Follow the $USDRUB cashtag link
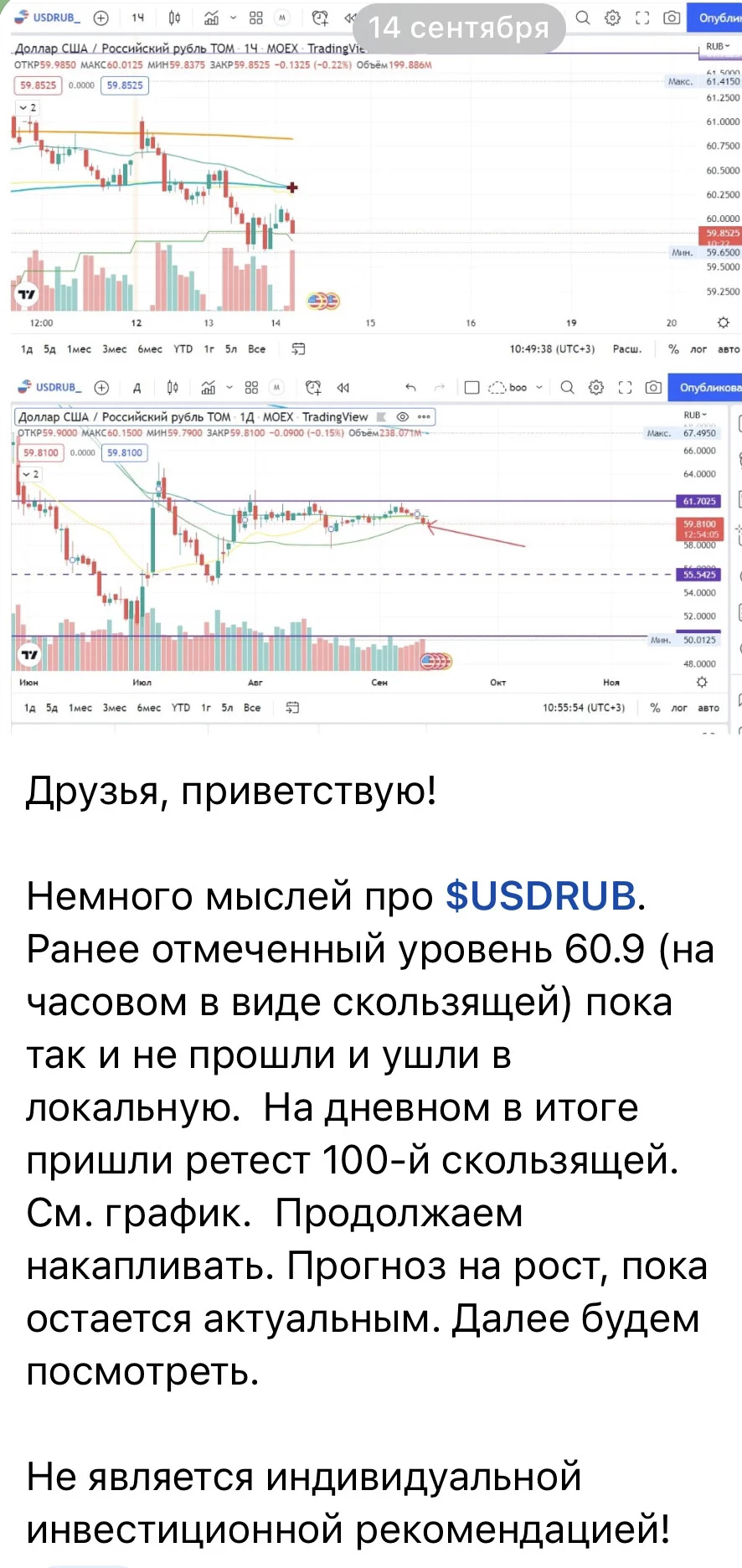This screenshot has width=742, height=1568. coord(541,896)
